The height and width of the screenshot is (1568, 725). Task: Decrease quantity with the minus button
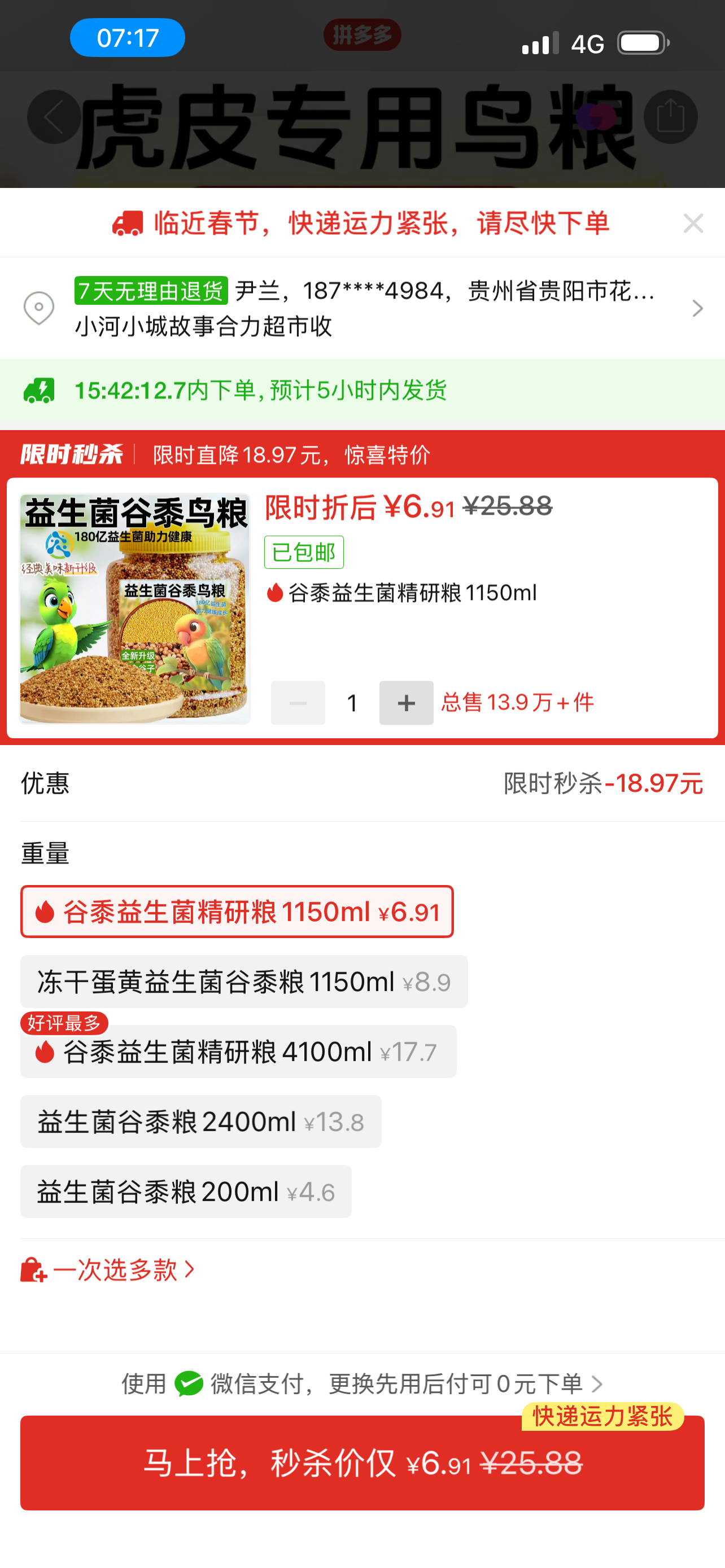click(x=298, y=703)
